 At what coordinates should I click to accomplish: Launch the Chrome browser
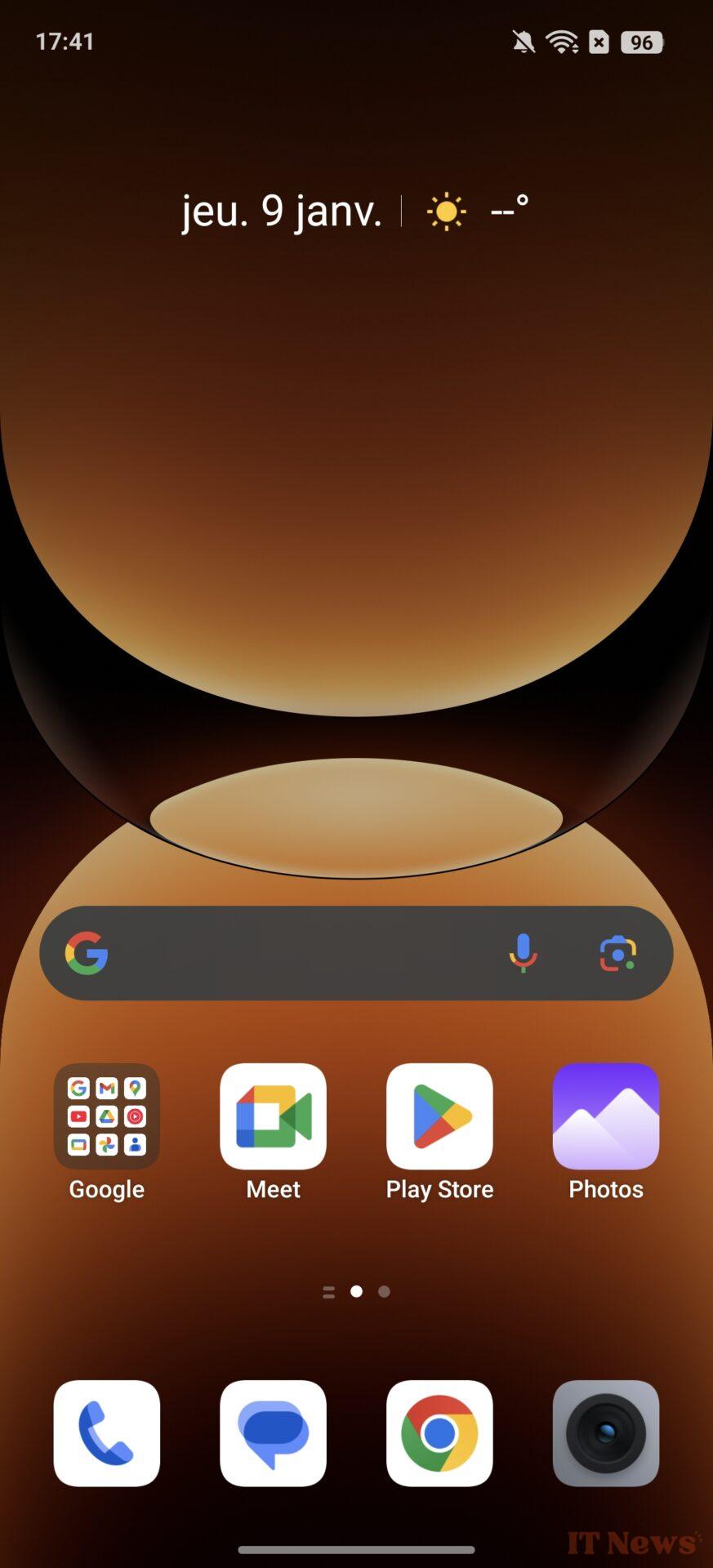point(439,1433)
